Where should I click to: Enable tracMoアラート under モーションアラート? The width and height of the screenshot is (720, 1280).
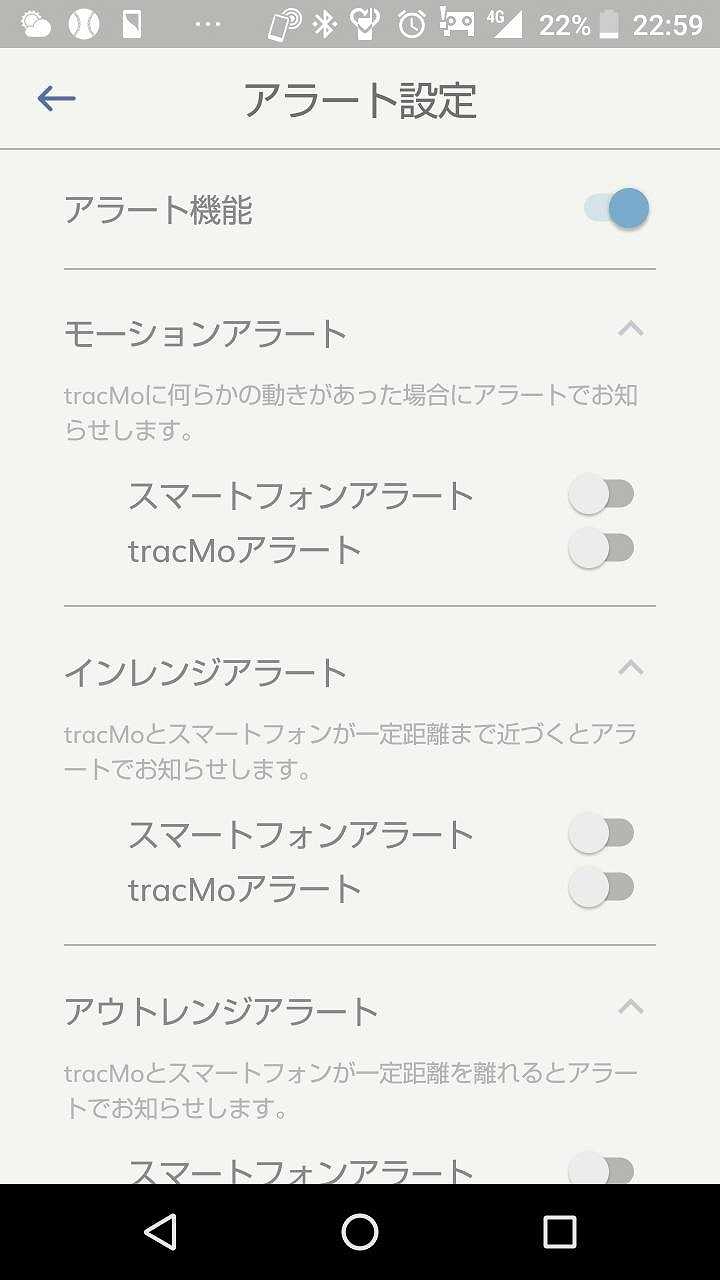[602, 548]
